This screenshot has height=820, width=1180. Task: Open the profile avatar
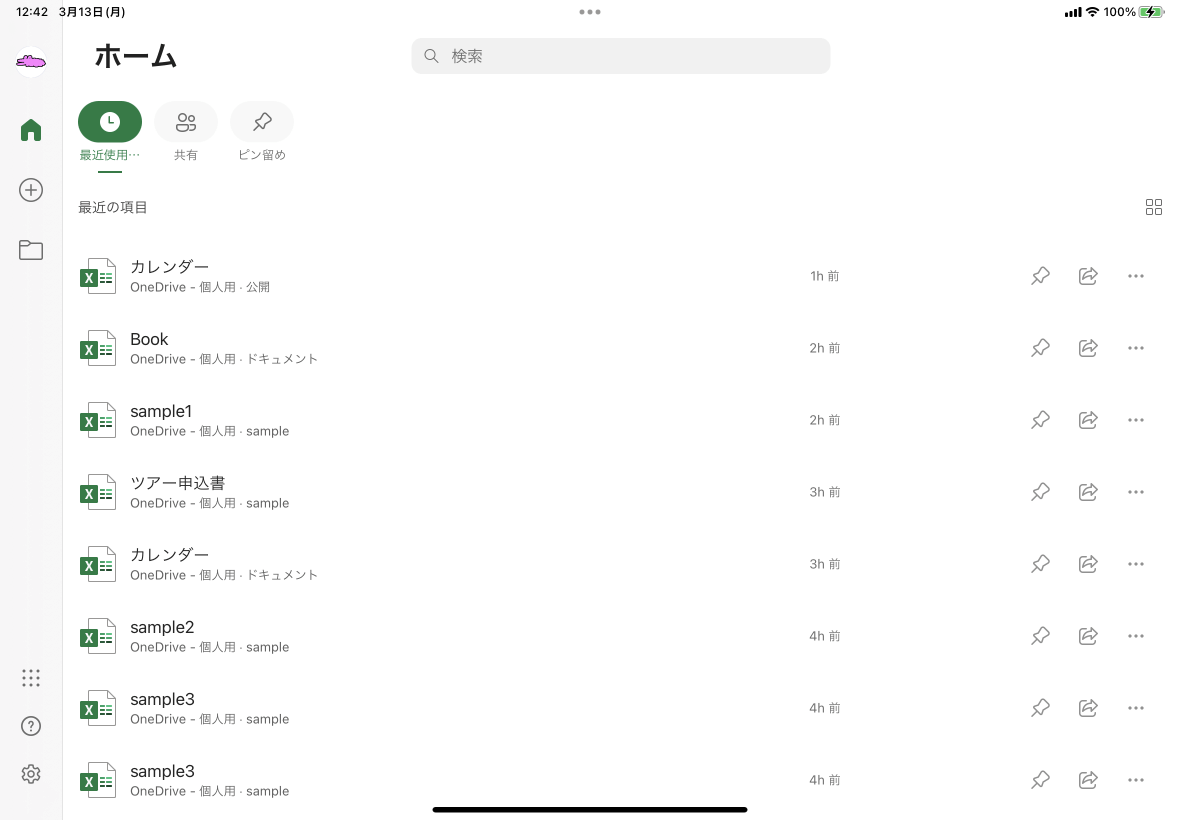pos(31,63)
